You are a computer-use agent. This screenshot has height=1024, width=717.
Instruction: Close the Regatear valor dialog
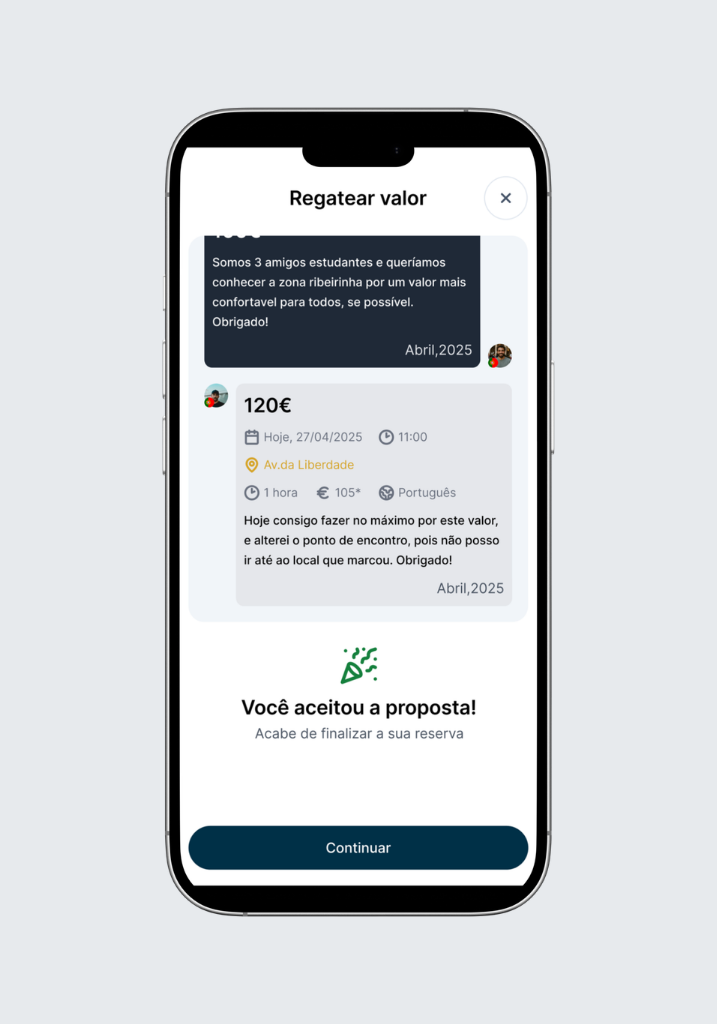[x=505, y=198]
